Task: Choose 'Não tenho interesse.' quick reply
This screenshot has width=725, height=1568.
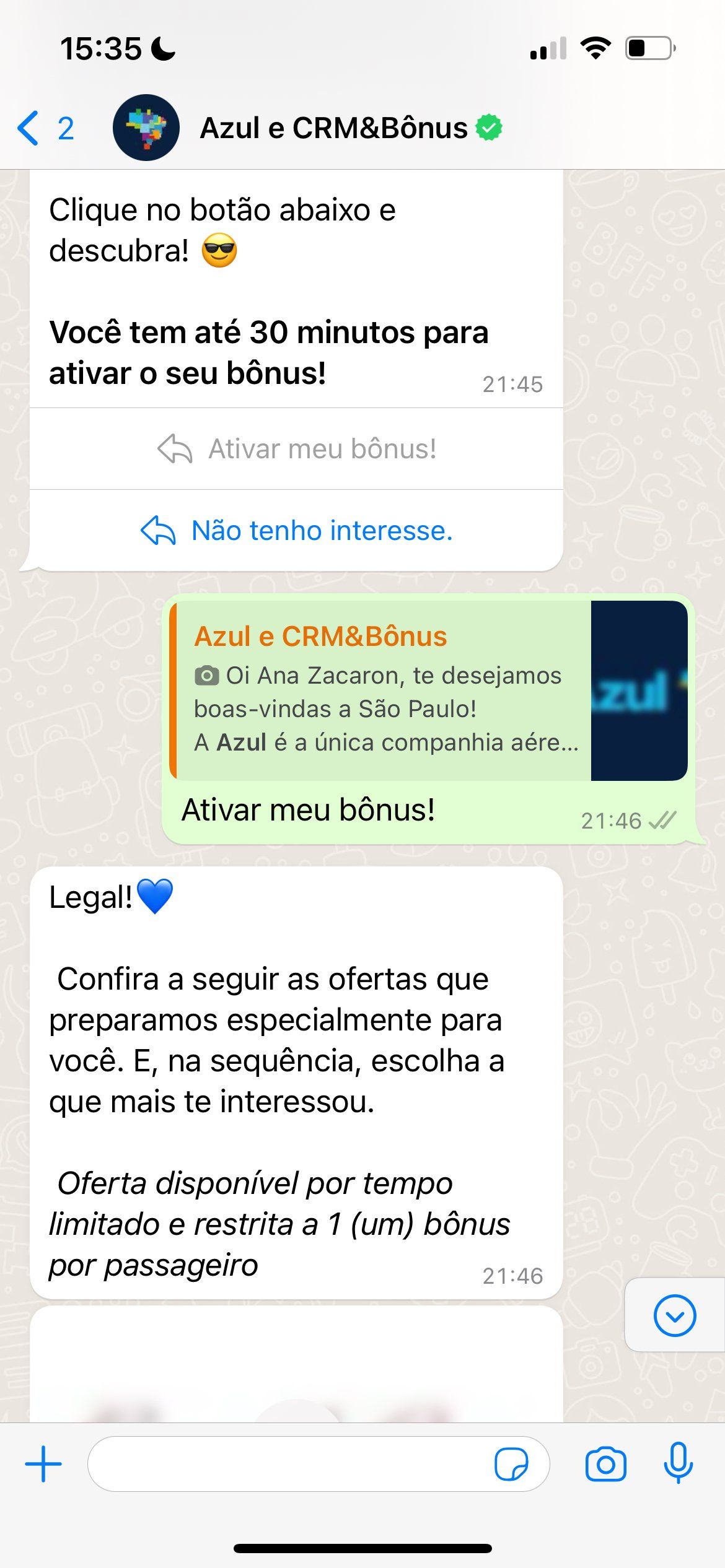Action: (x=296, y=531)
